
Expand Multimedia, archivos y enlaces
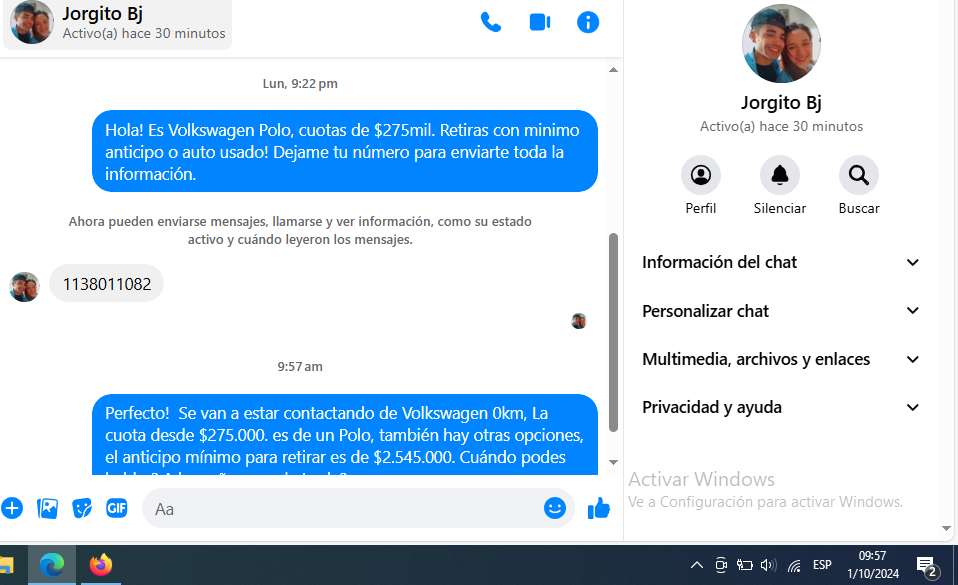pos(781,359)
